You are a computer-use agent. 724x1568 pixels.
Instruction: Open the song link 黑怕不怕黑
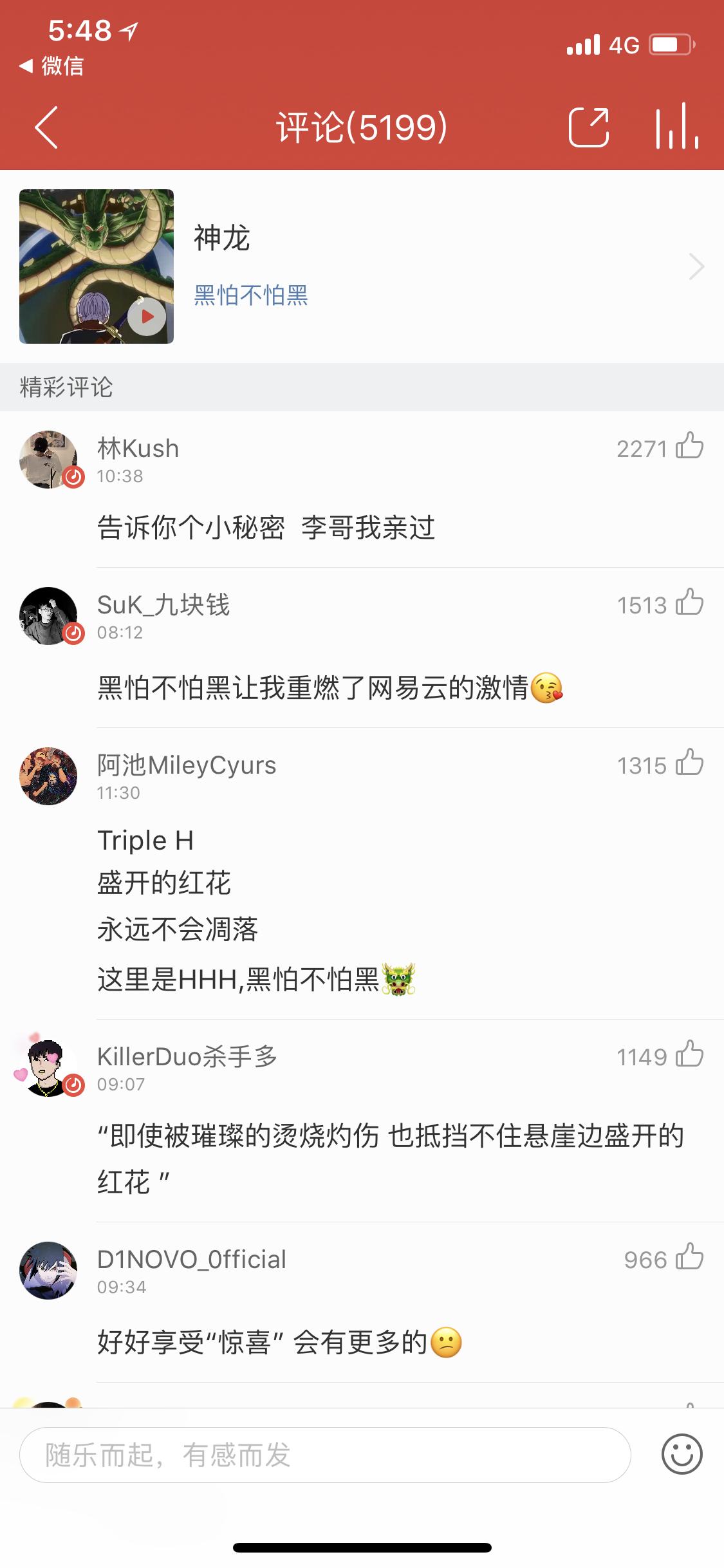(x=251, y=295)
